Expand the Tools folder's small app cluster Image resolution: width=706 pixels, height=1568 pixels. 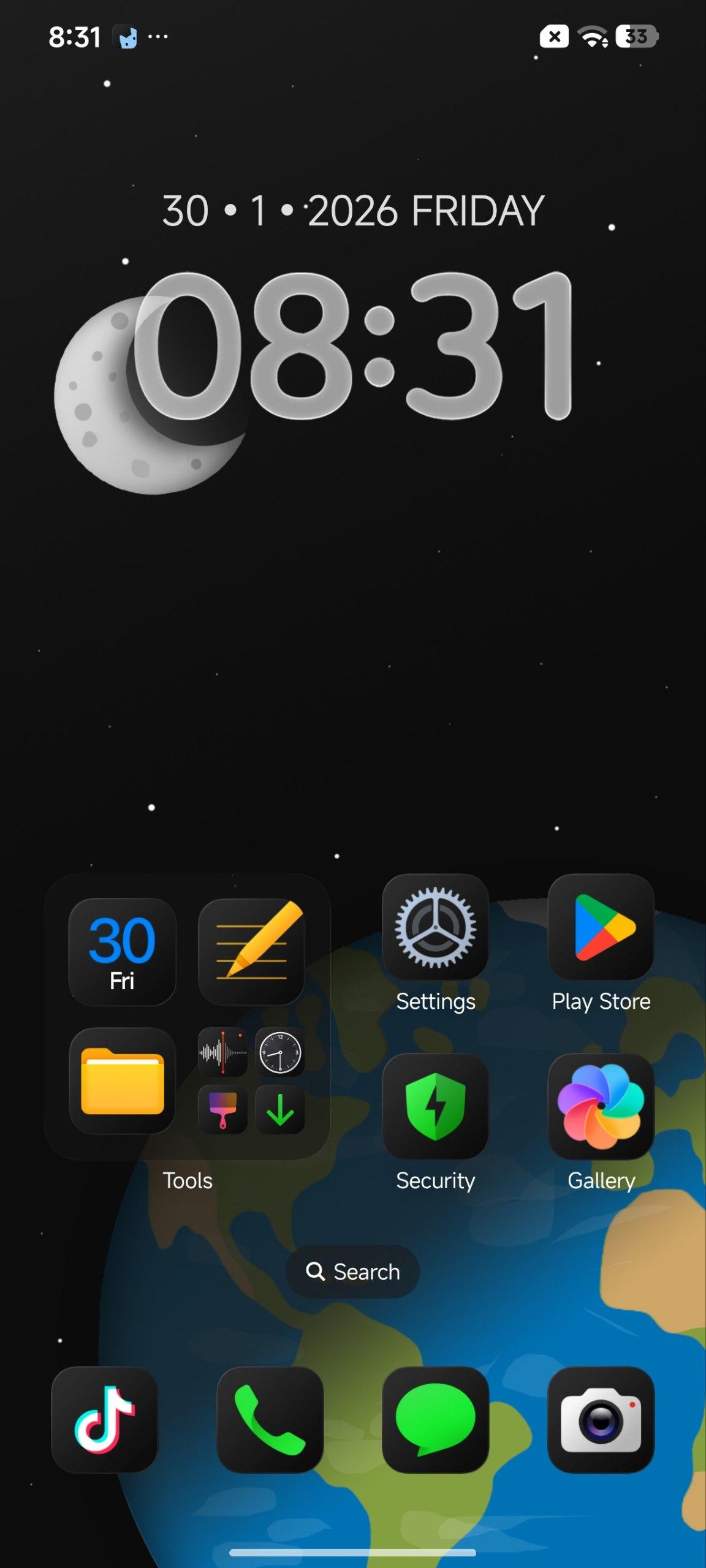pyautogui.click(x=251, y=1081)
